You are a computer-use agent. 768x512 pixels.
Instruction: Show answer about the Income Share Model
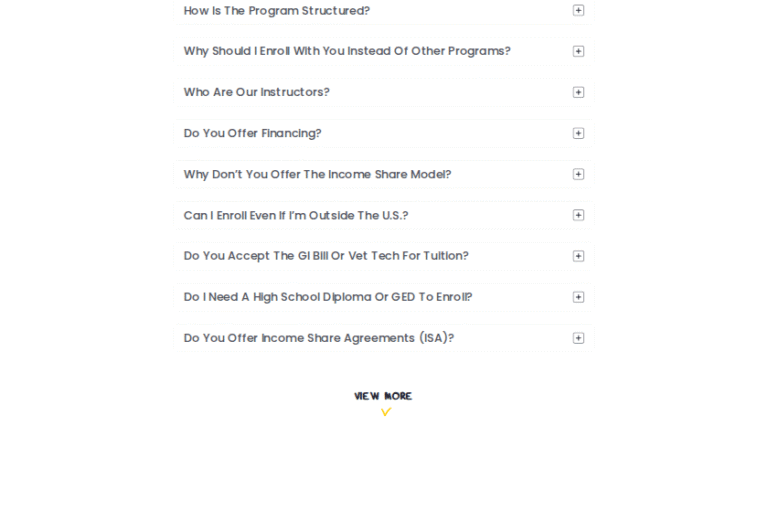point(578,174)
